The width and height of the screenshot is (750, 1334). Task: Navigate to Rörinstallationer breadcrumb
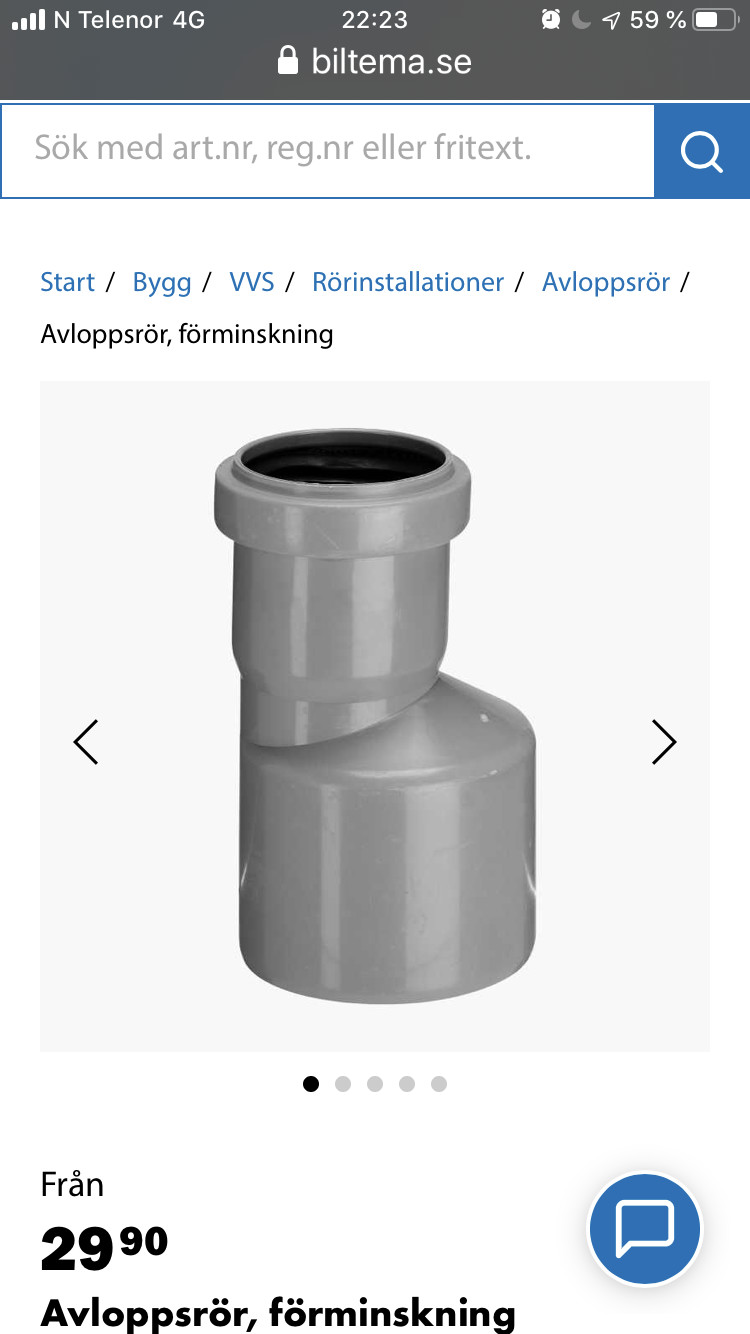[407, 282]
